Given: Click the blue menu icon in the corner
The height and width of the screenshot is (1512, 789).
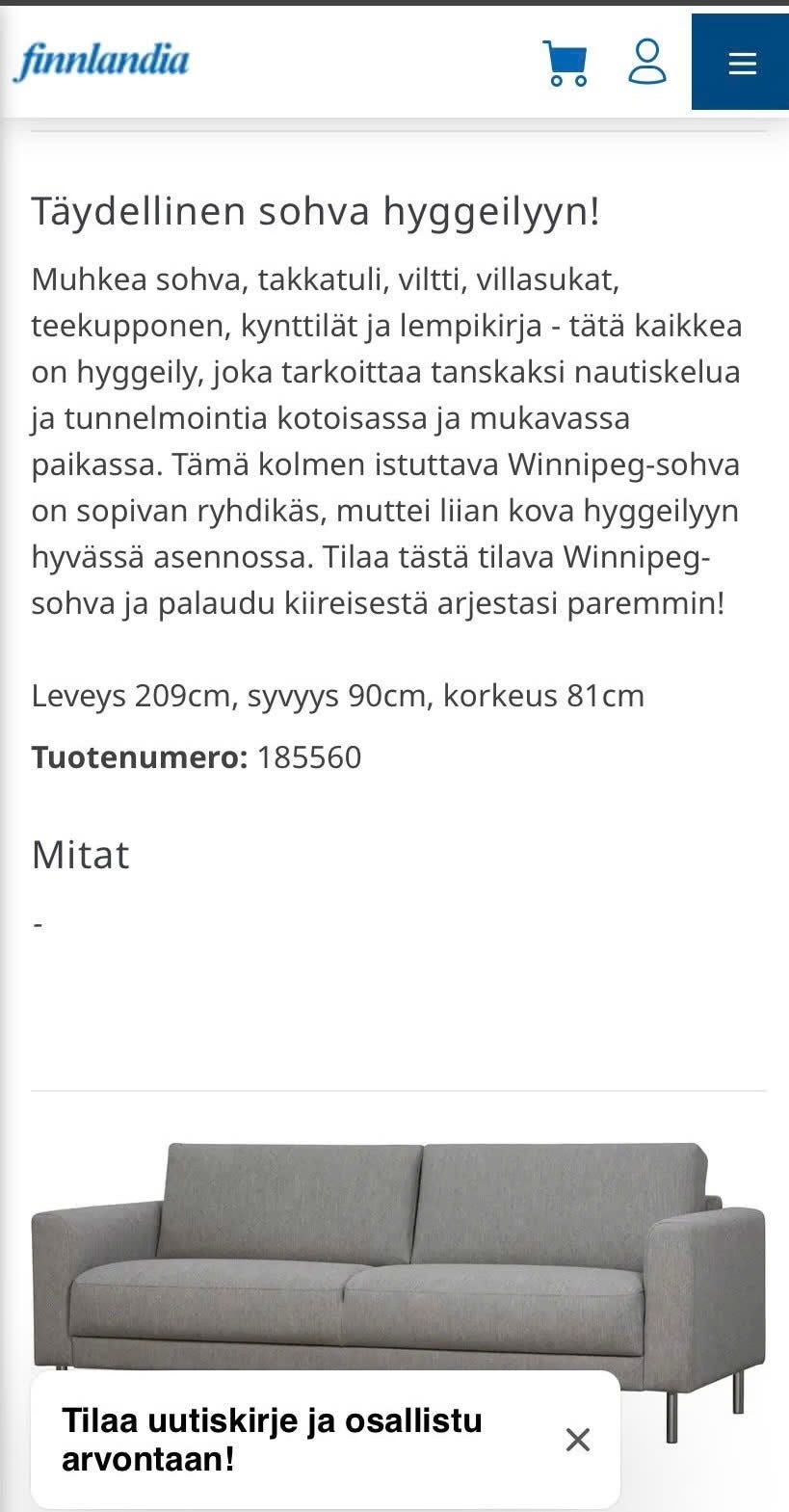Looking at the screenshot, I should 741,64.
